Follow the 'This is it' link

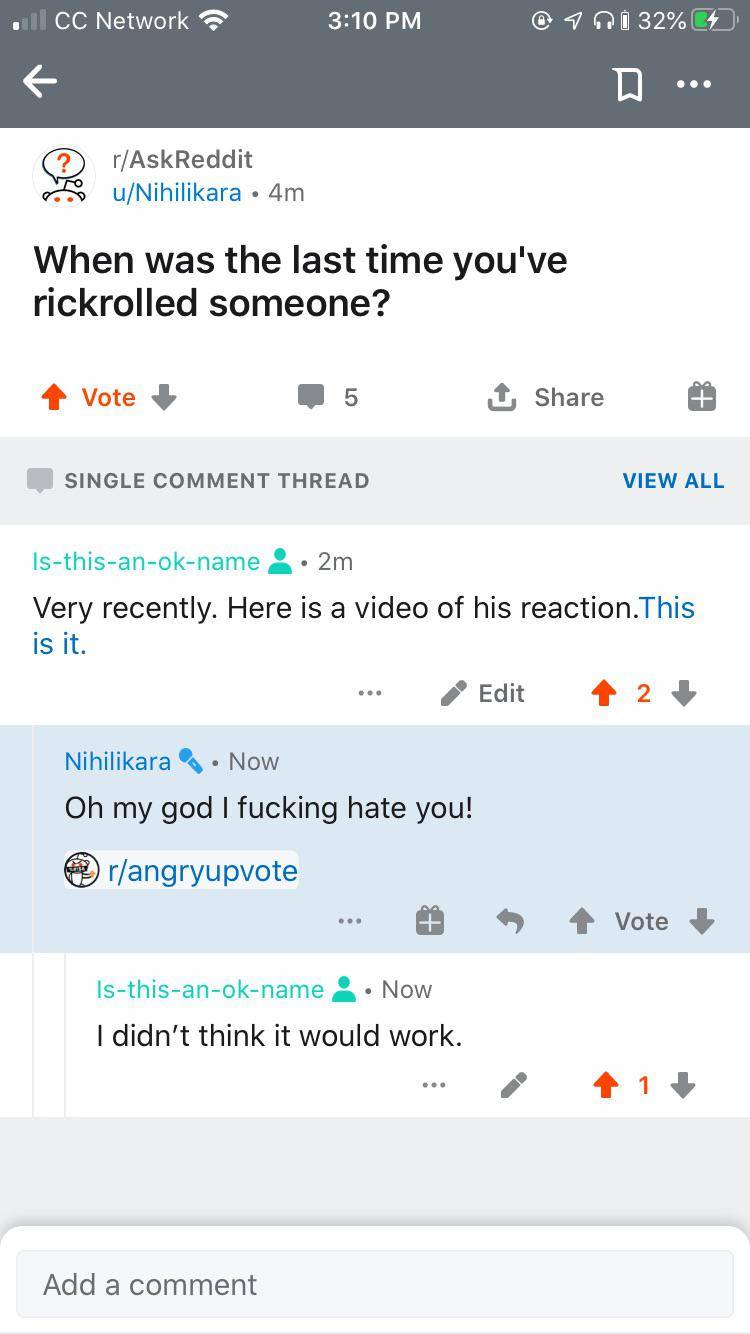click(664, 607)
